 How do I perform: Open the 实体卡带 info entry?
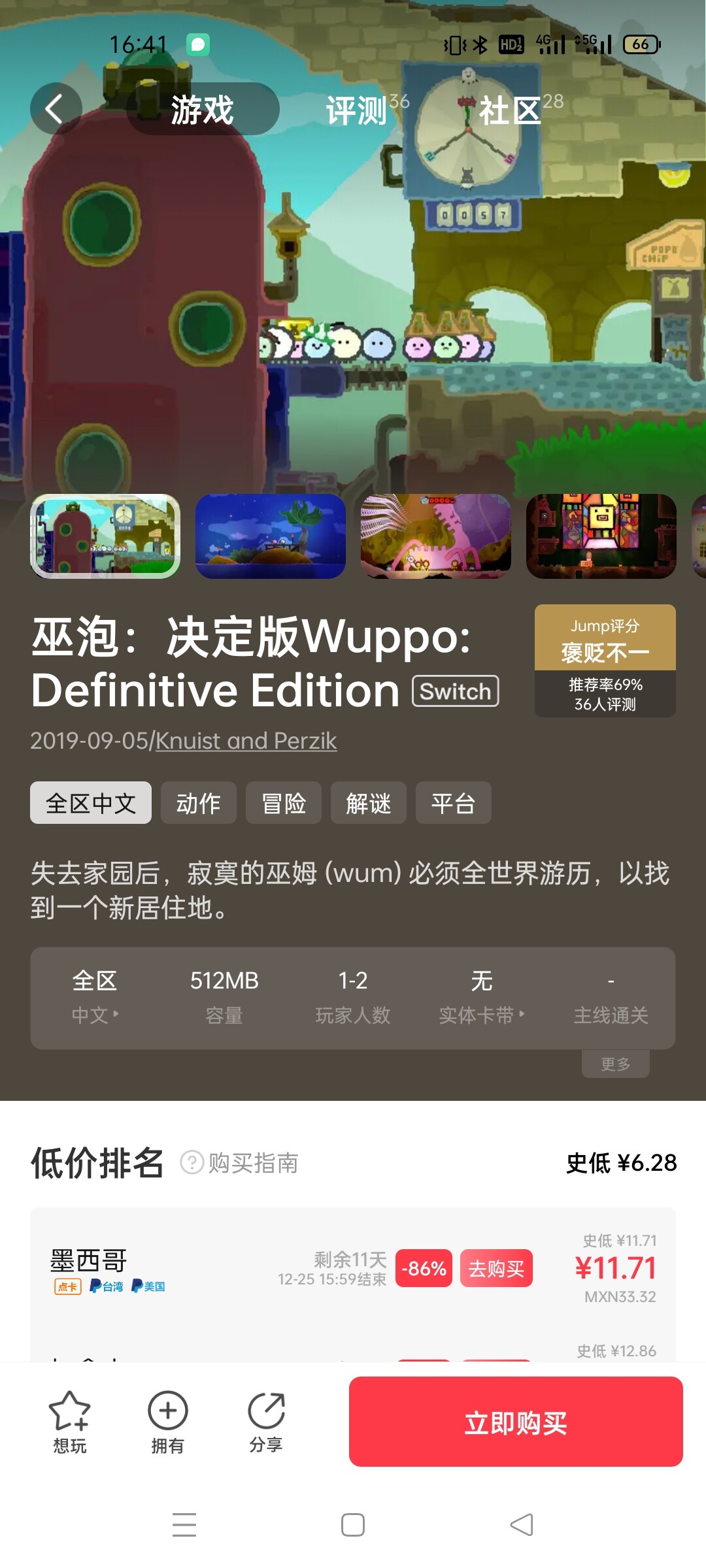(482, 998)
